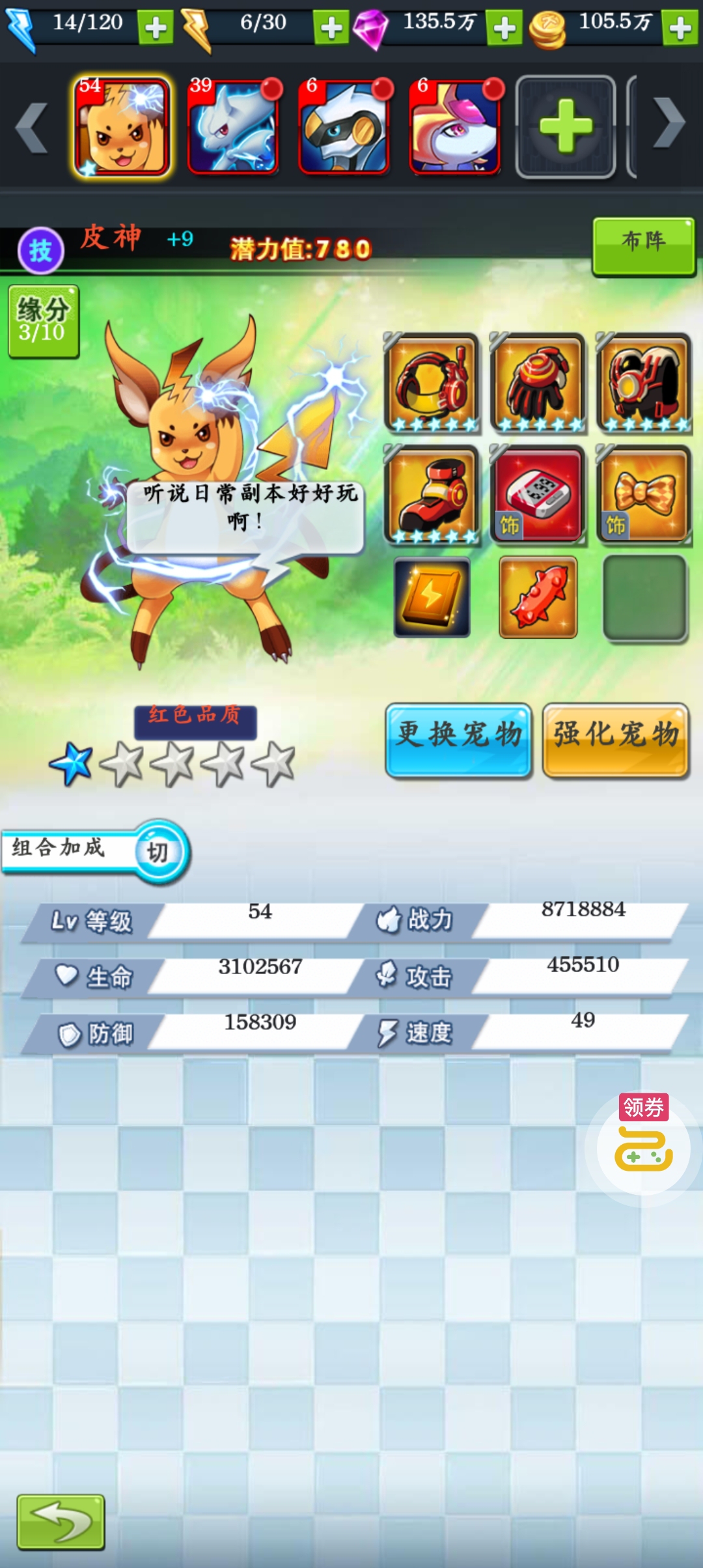
Task: Open the golden bow tie accessory slot
Action: 643,495
